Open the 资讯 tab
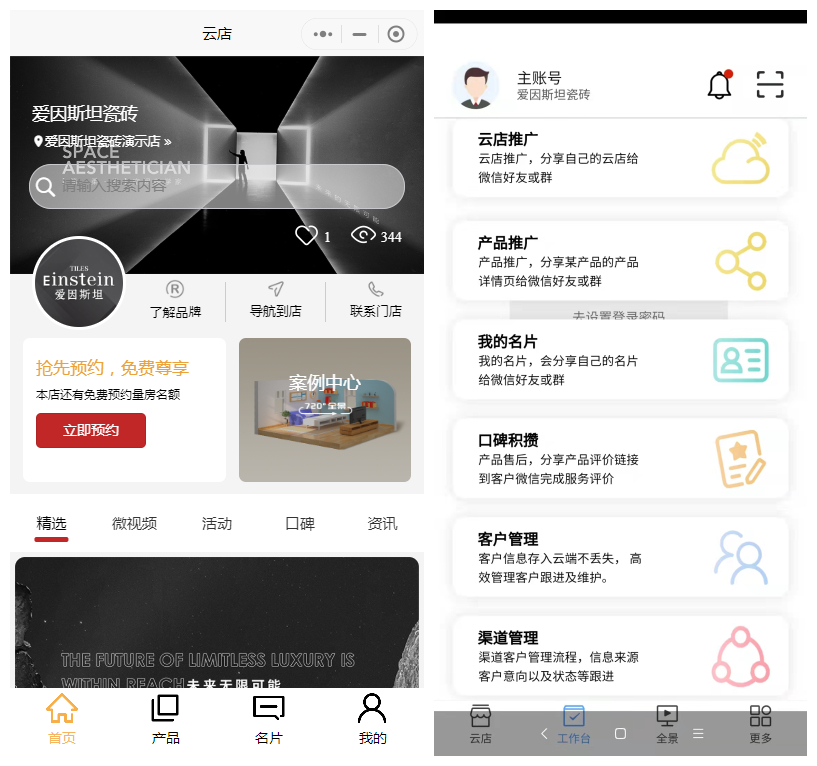The width and height of the screenshot is (817, 766). pyautogui.click(x=382, y=524)
